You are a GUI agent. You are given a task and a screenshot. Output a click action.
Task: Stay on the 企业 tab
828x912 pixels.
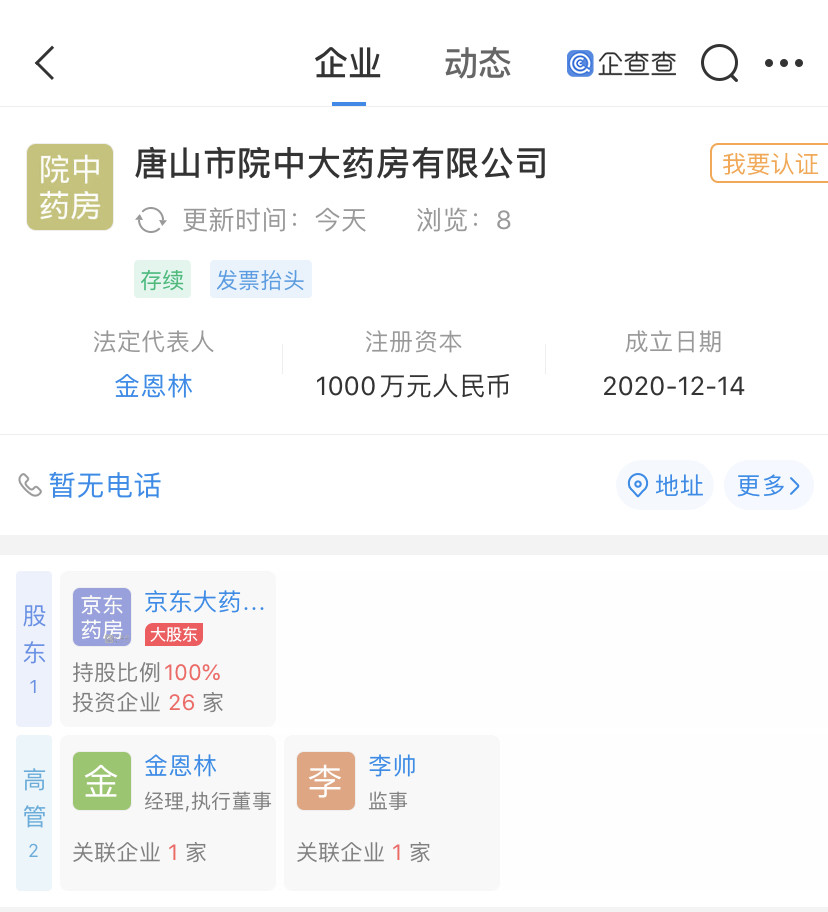347,63
